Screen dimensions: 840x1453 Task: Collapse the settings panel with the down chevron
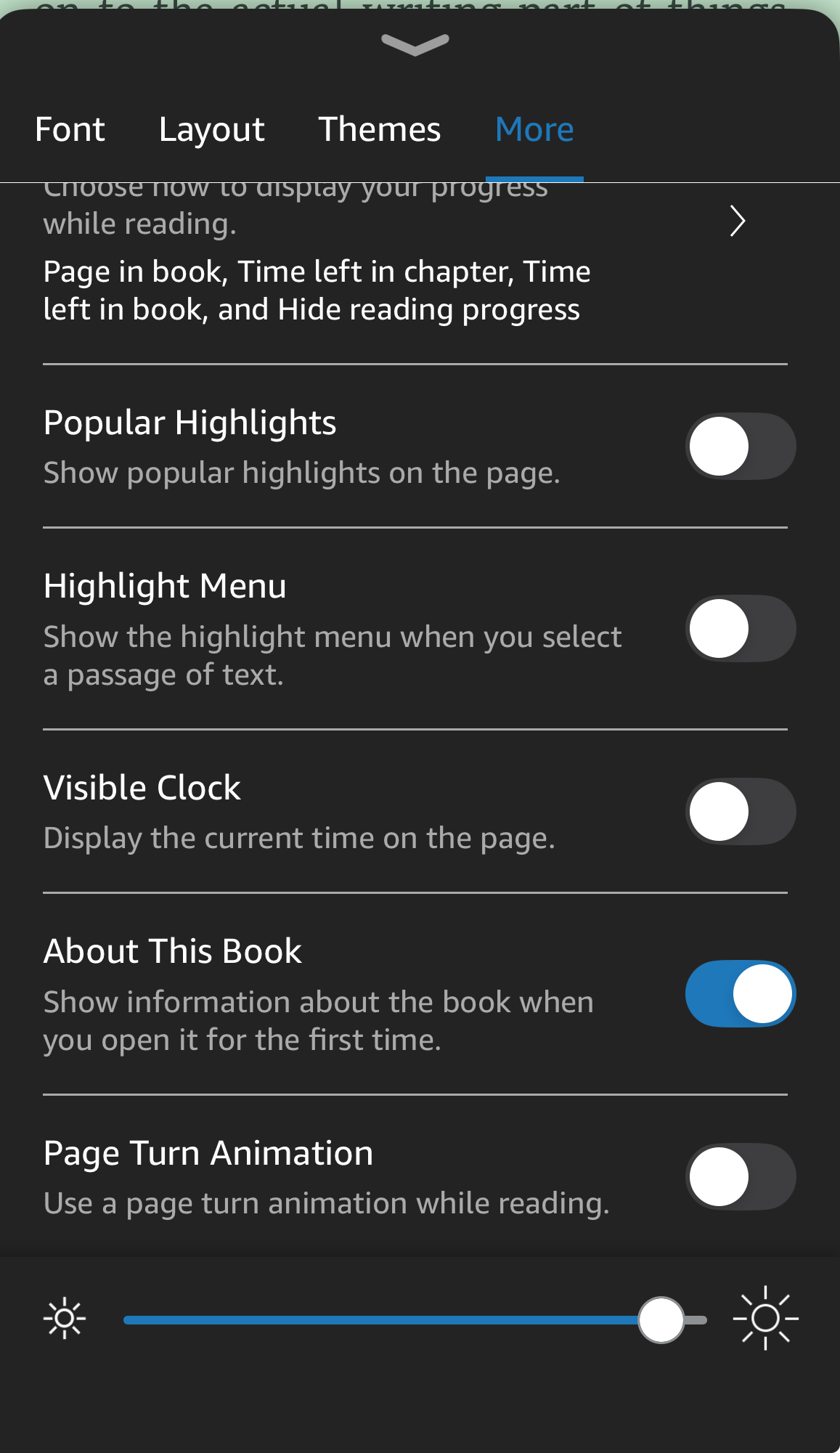click(415, 44)
